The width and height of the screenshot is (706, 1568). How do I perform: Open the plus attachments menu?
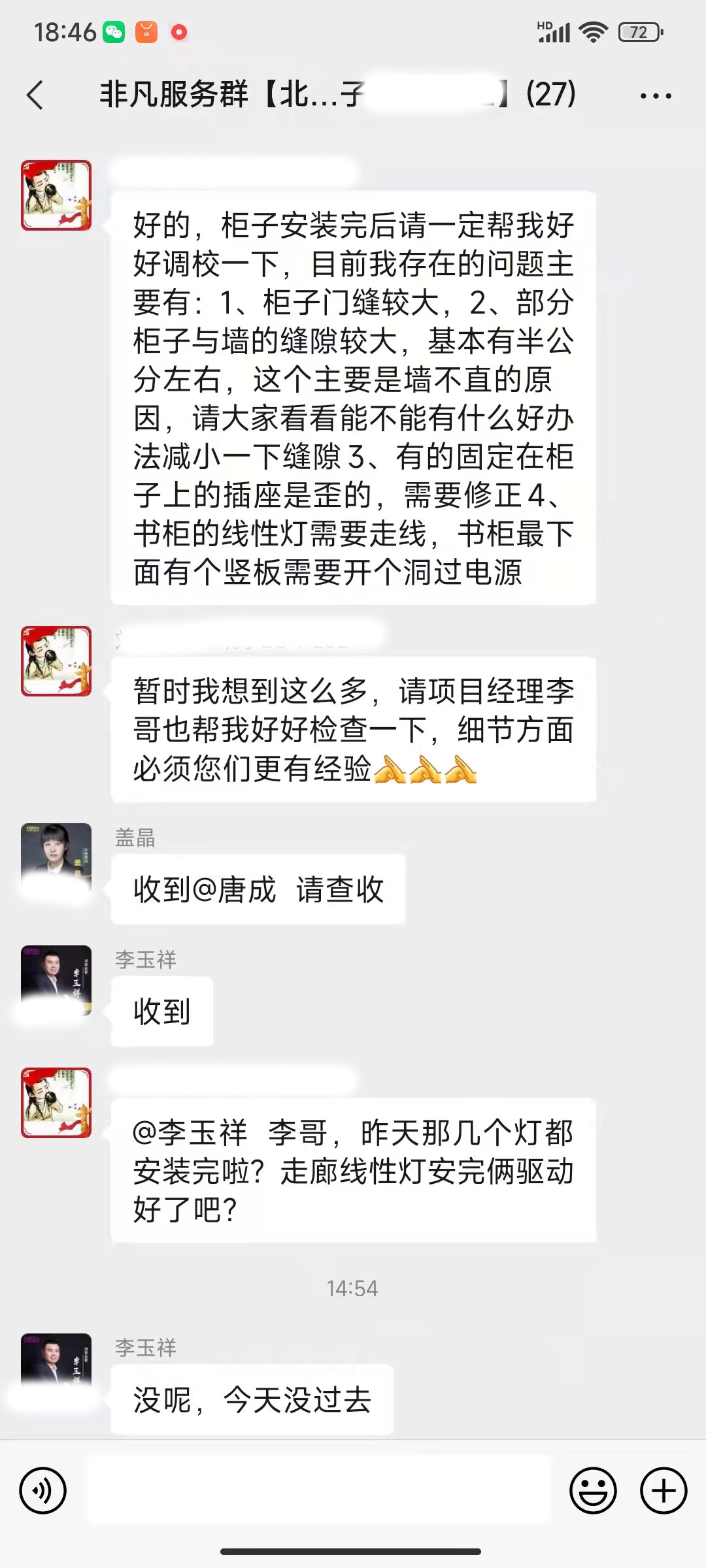(x=663, y=1491)
